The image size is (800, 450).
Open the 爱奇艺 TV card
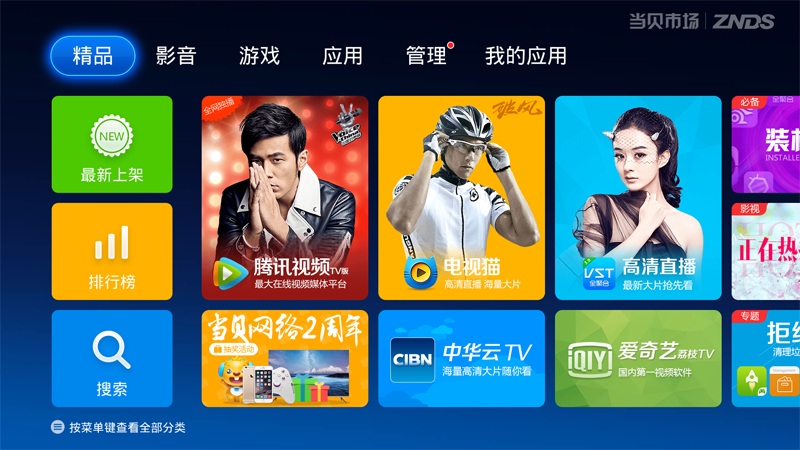tap(638, 358)
